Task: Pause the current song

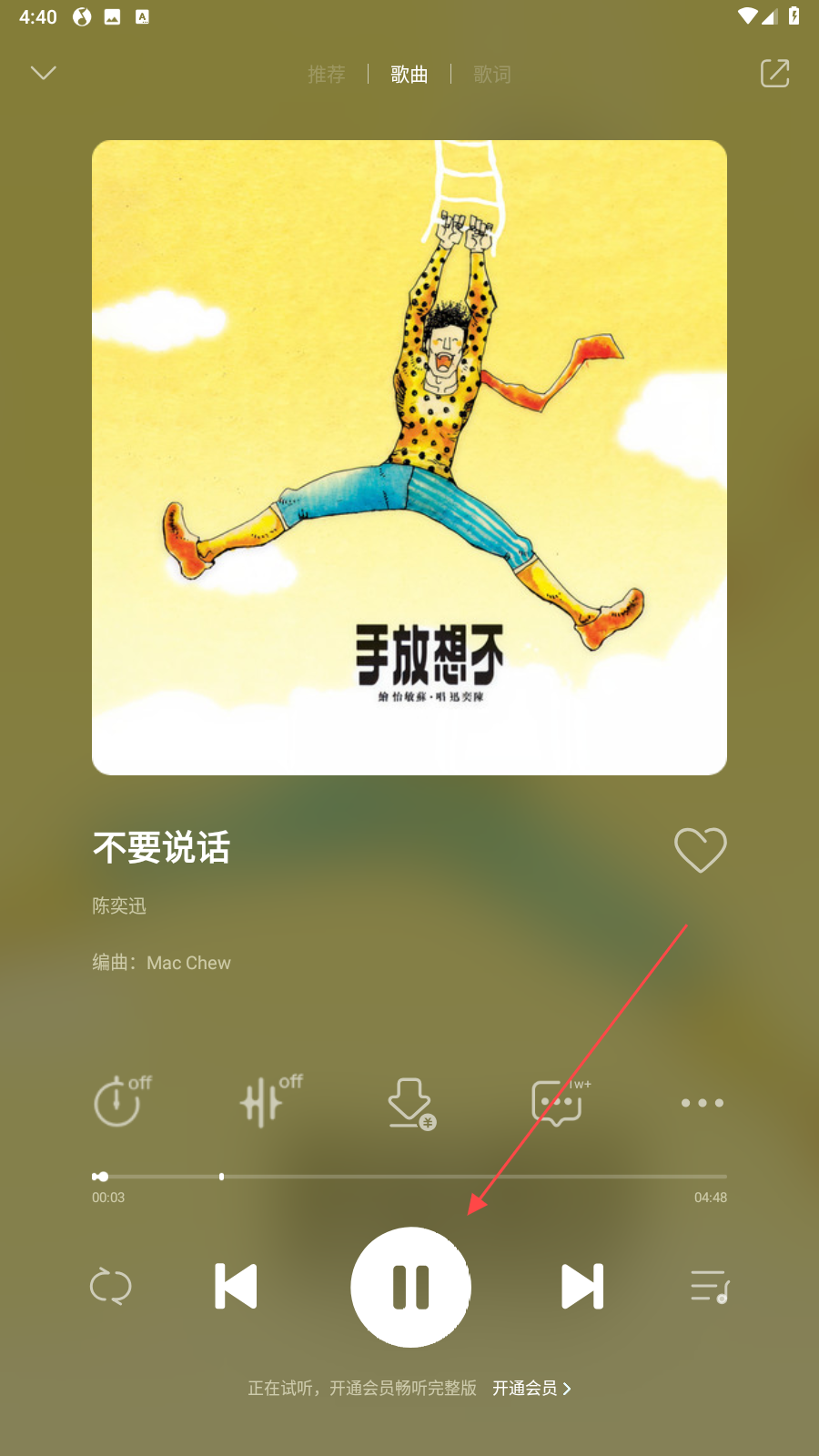Action: click(410, 1287)
